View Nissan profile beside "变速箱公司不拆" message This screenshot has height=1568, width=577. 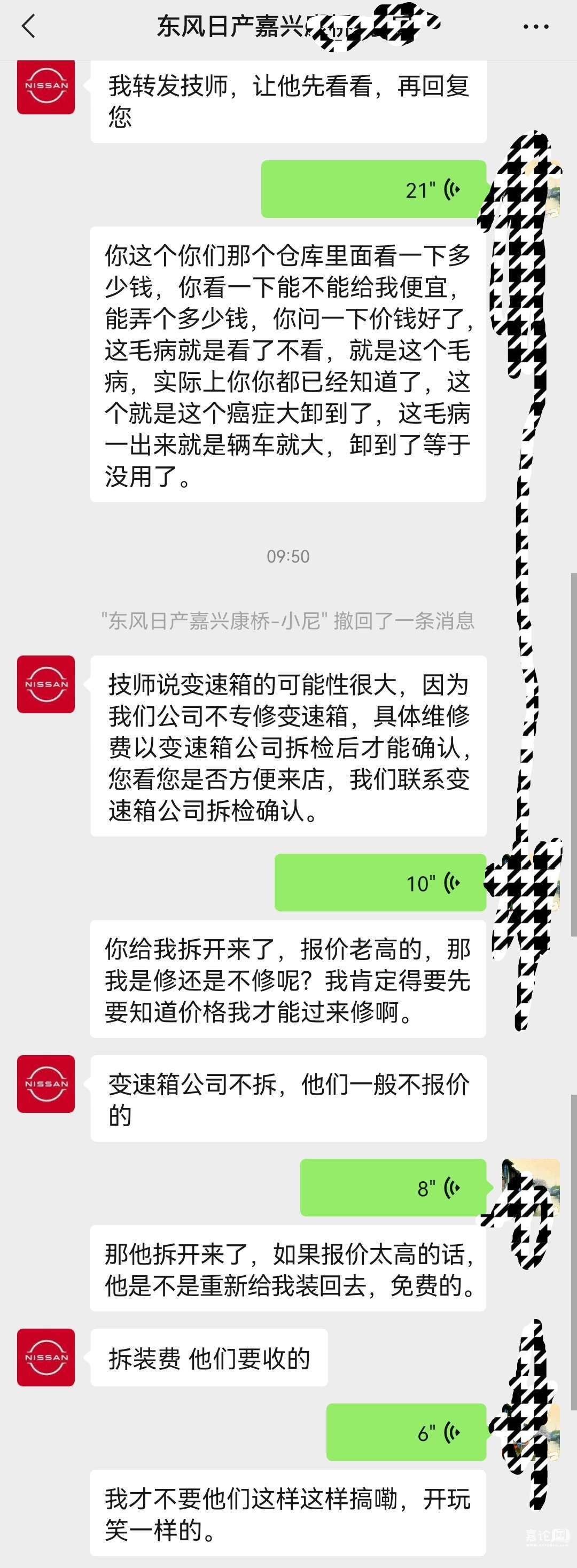click(45, 1083)
